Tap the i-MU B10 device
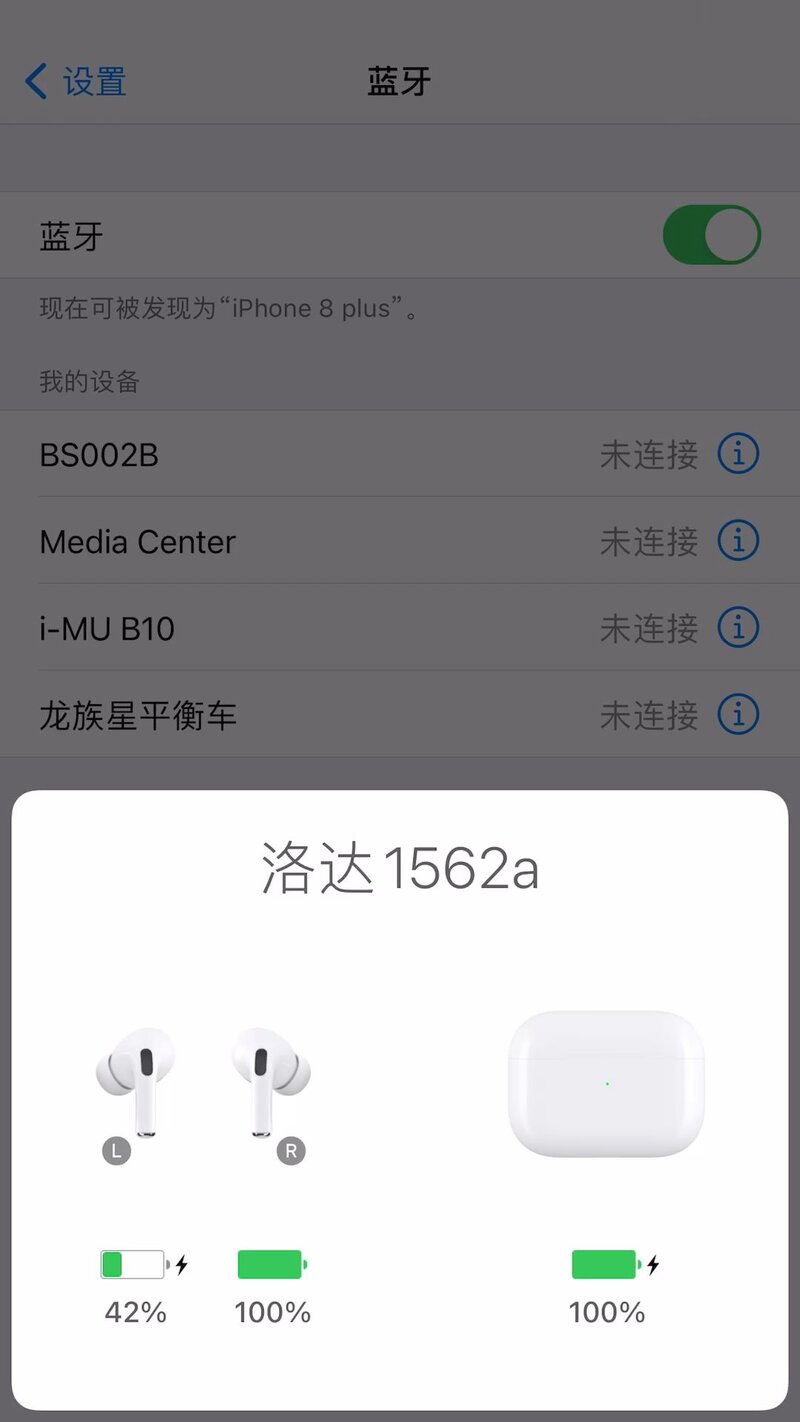800x1422 pixels. tap(300, 629)
